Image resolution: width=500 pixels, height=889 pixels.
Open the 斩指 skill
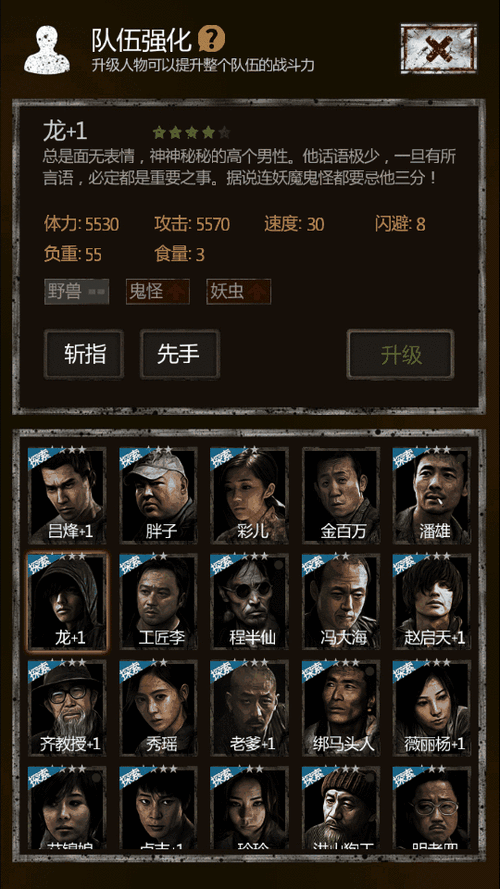pyautogui.click(x=84, y=354)
